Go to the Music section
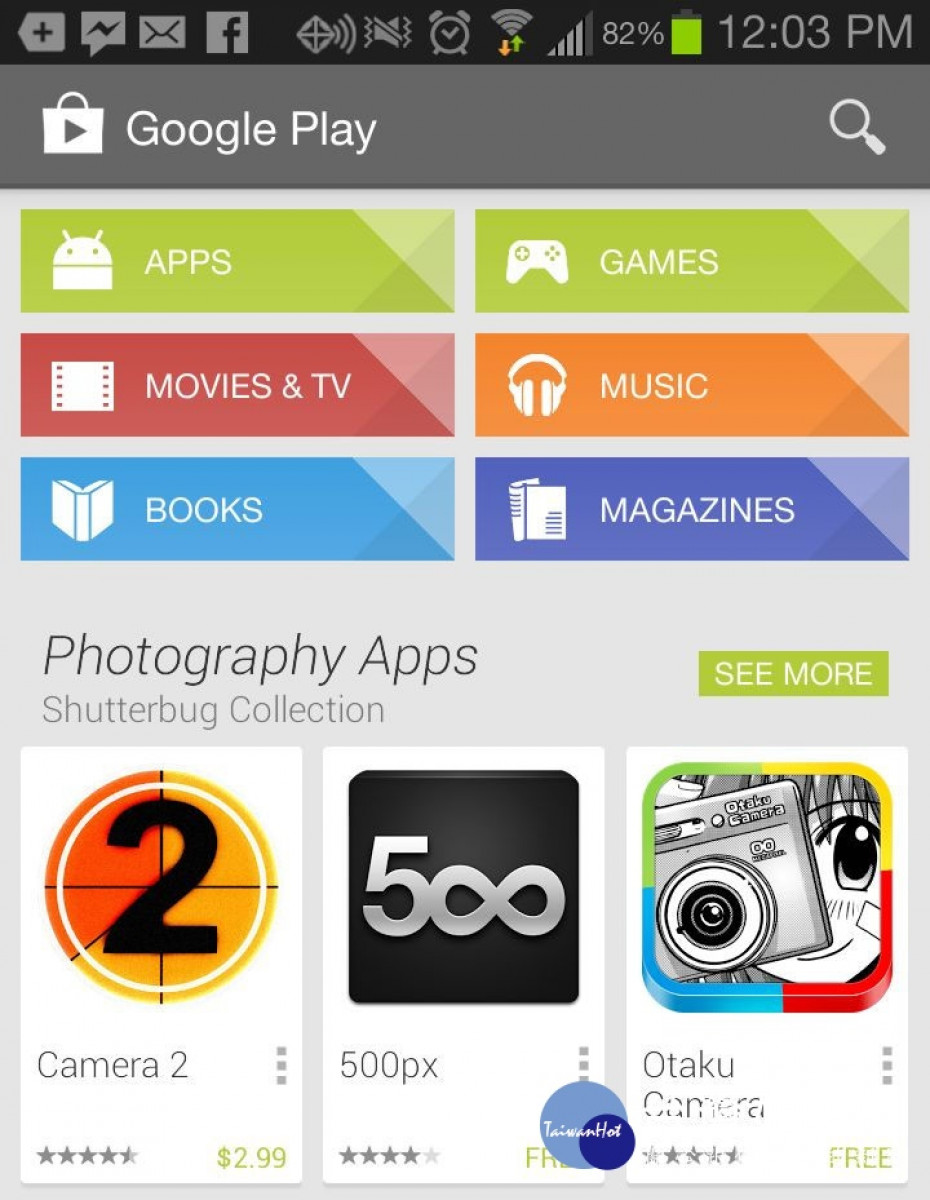Image resolution: width=930 pixels, height=1200 pixels. [x=691, y=385]
